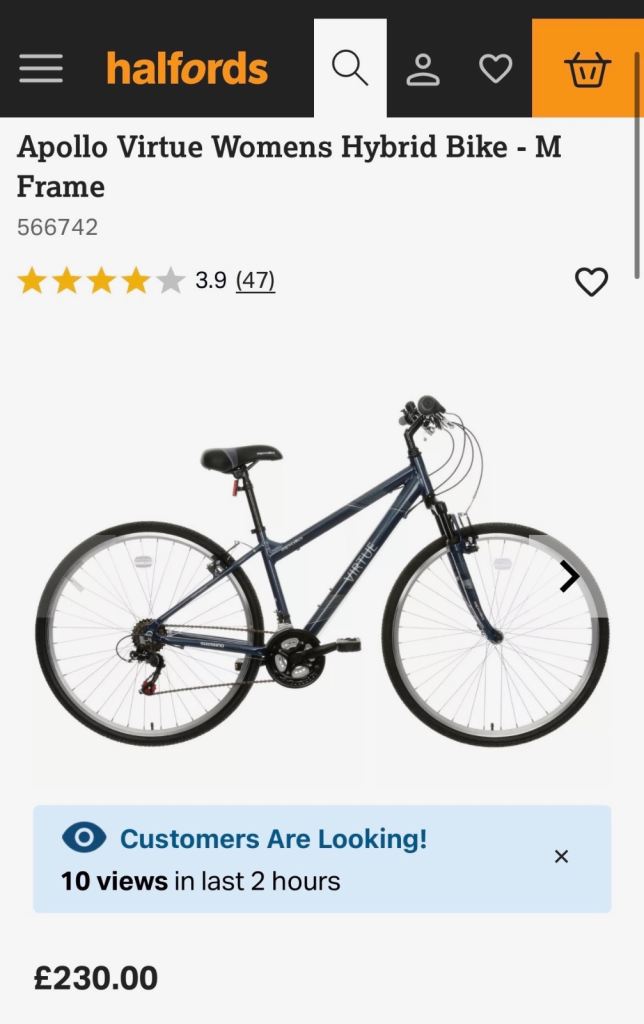
Task: Dismiss the Customers Are Looking banner
Action: click(x=561, y=856)
